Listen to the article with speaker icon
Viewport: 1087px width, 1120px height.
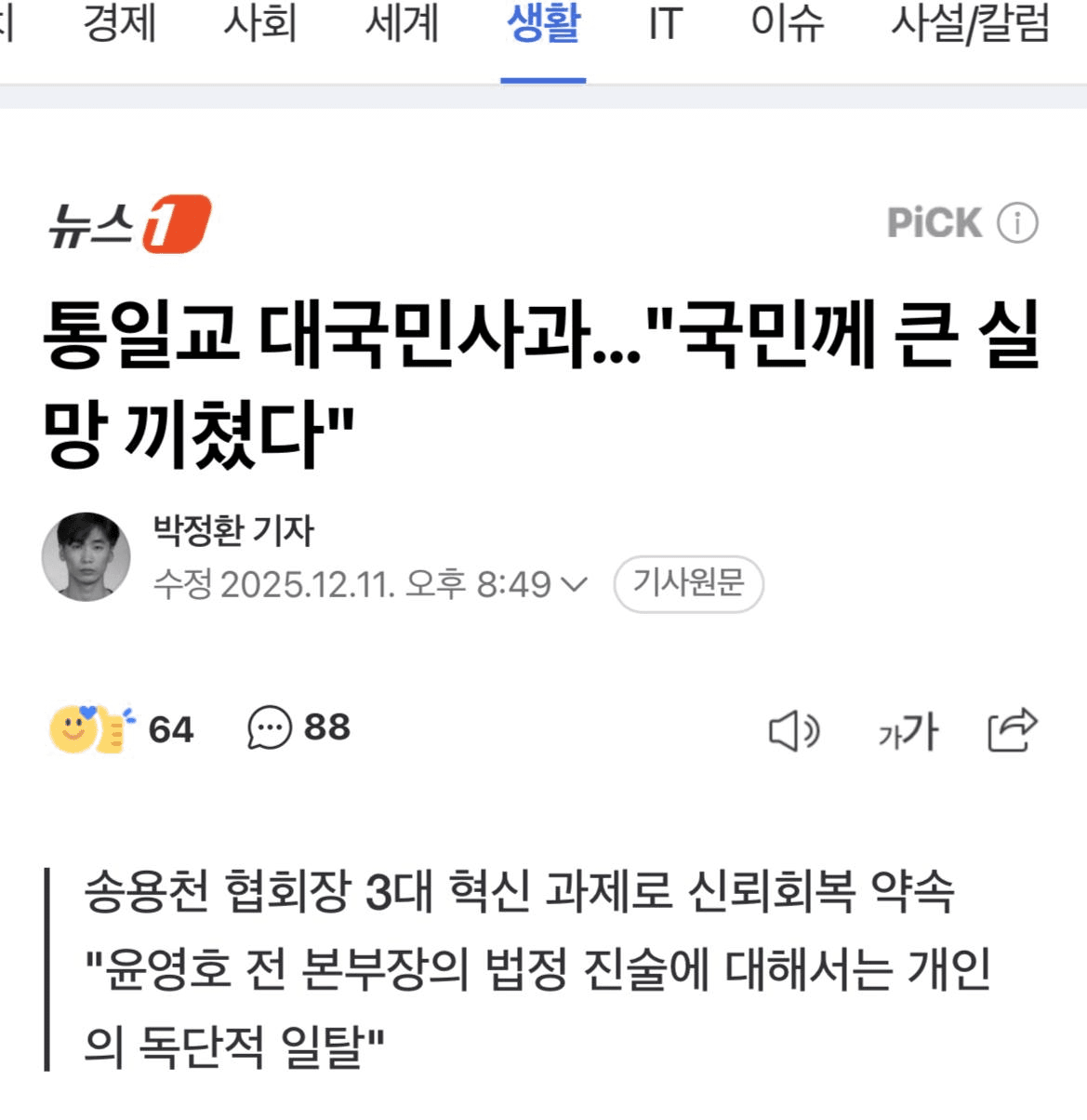tap(794, 731)
